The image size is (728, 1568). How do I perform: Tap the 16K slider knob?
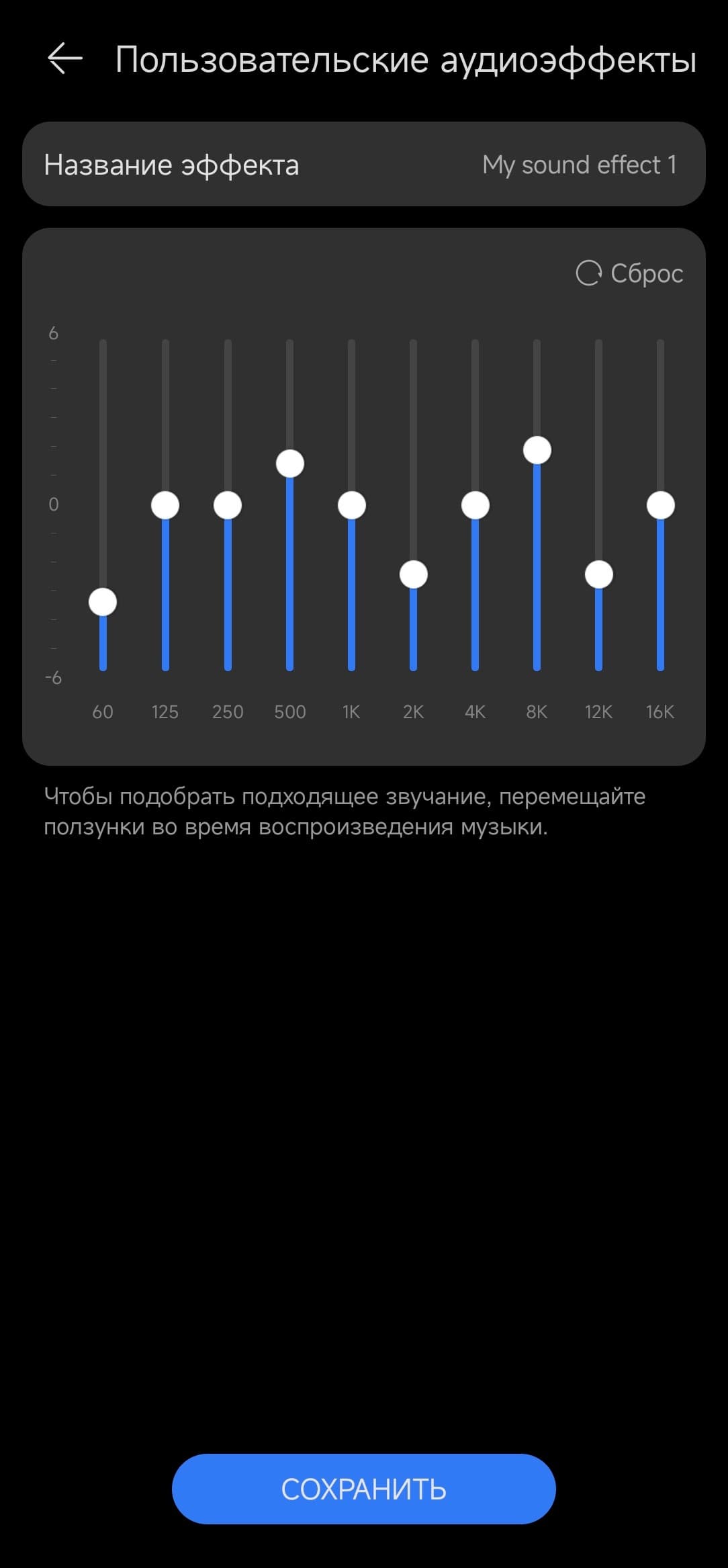pos(661,505)
